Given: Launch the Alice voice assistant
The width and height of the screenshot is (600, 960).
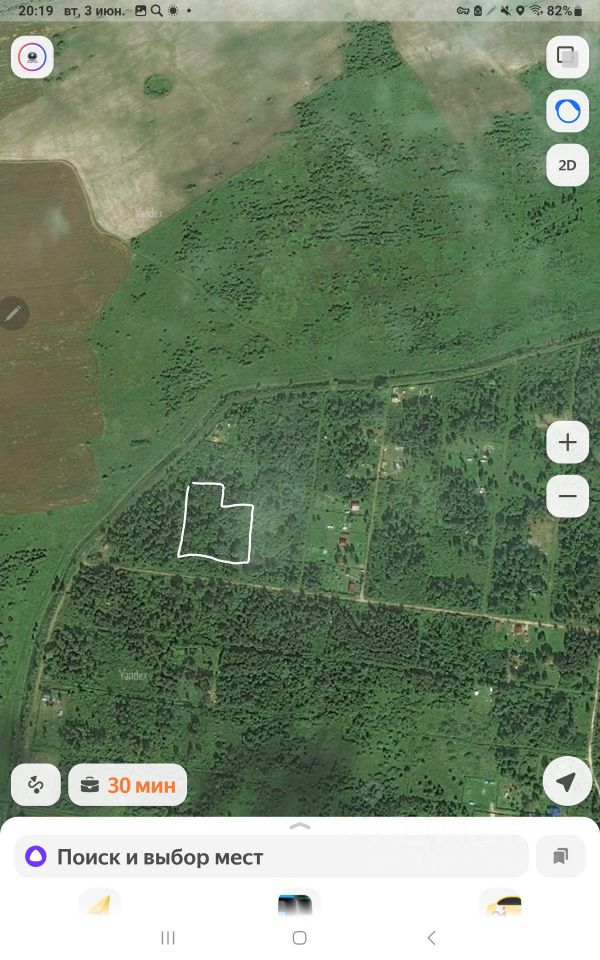Looking at the screenshot, I should tap(567, 112).
